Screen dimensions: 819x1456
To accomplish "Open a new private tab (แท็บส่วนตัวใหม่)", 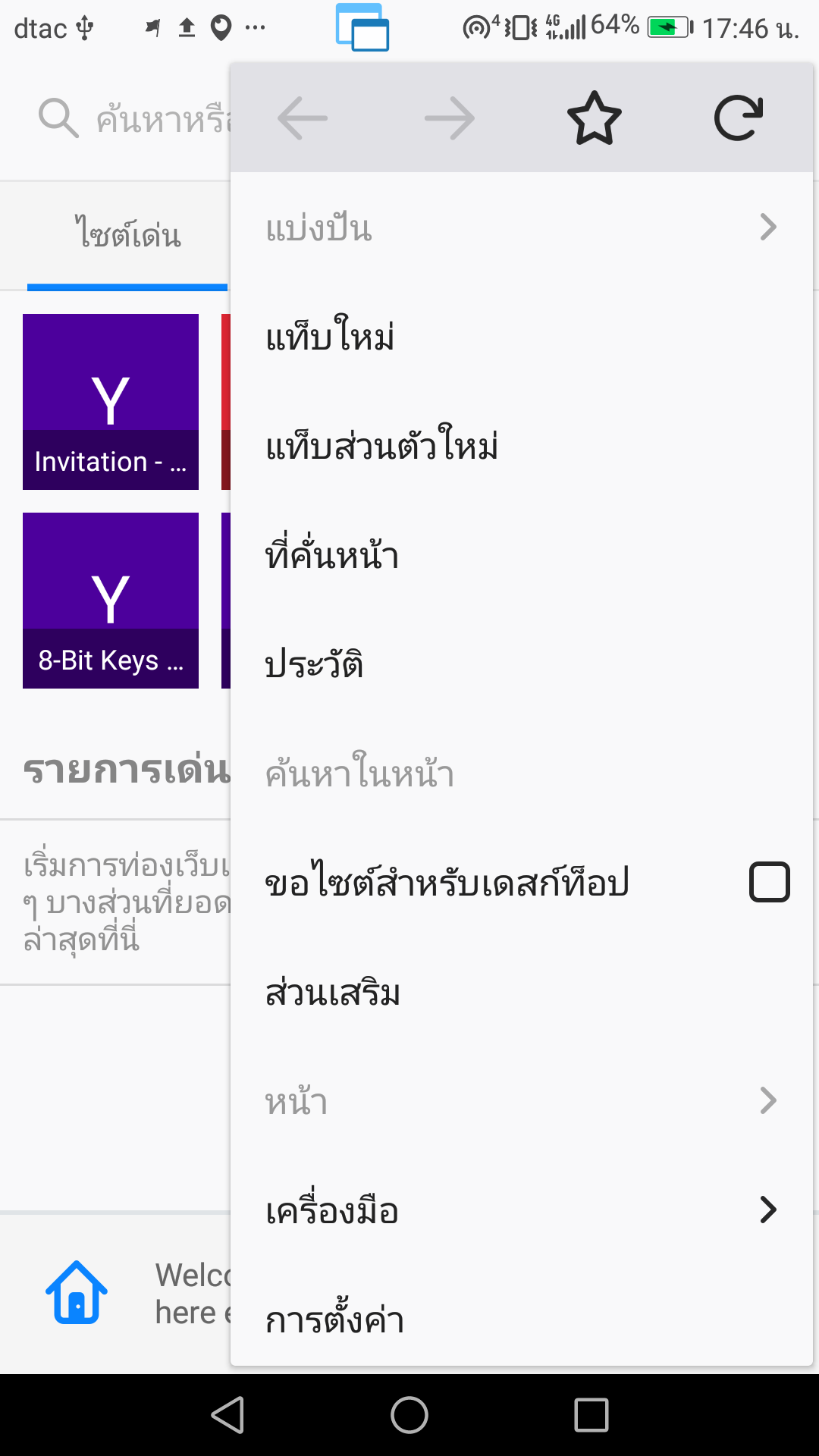I will (381, 446).
